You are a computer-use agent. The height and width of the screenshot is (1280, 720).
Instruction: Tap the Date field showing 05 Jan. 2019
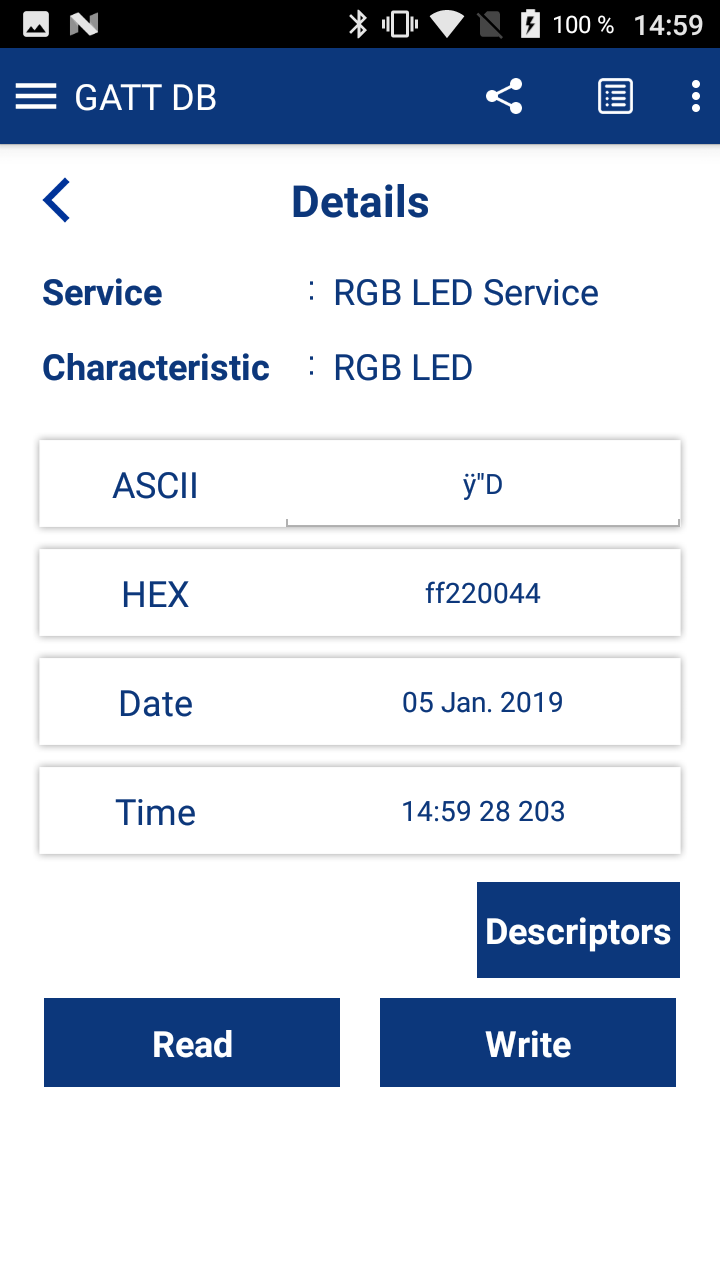[483, 702]
